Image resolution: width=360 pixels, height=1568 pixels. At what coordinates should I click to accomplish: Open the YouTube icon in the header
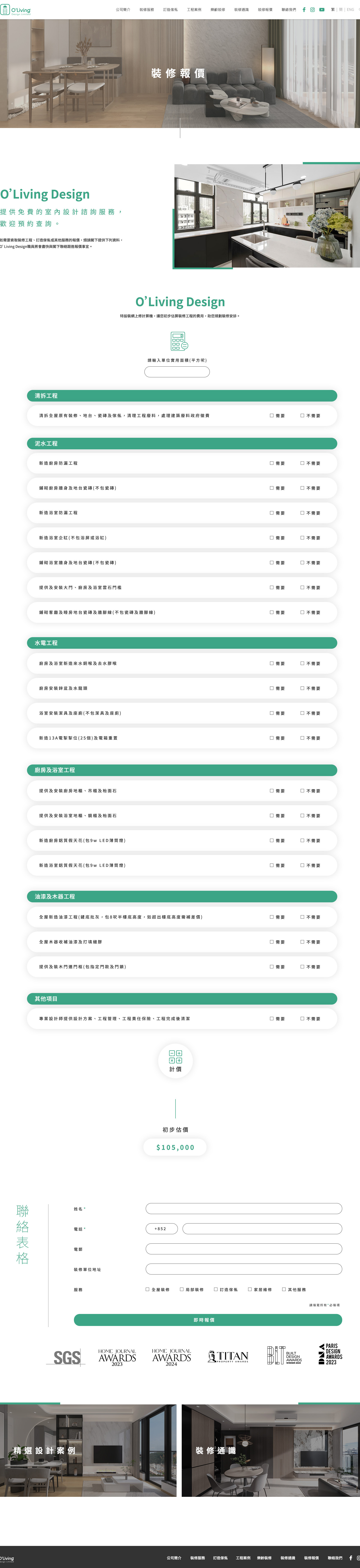point(322,10)
